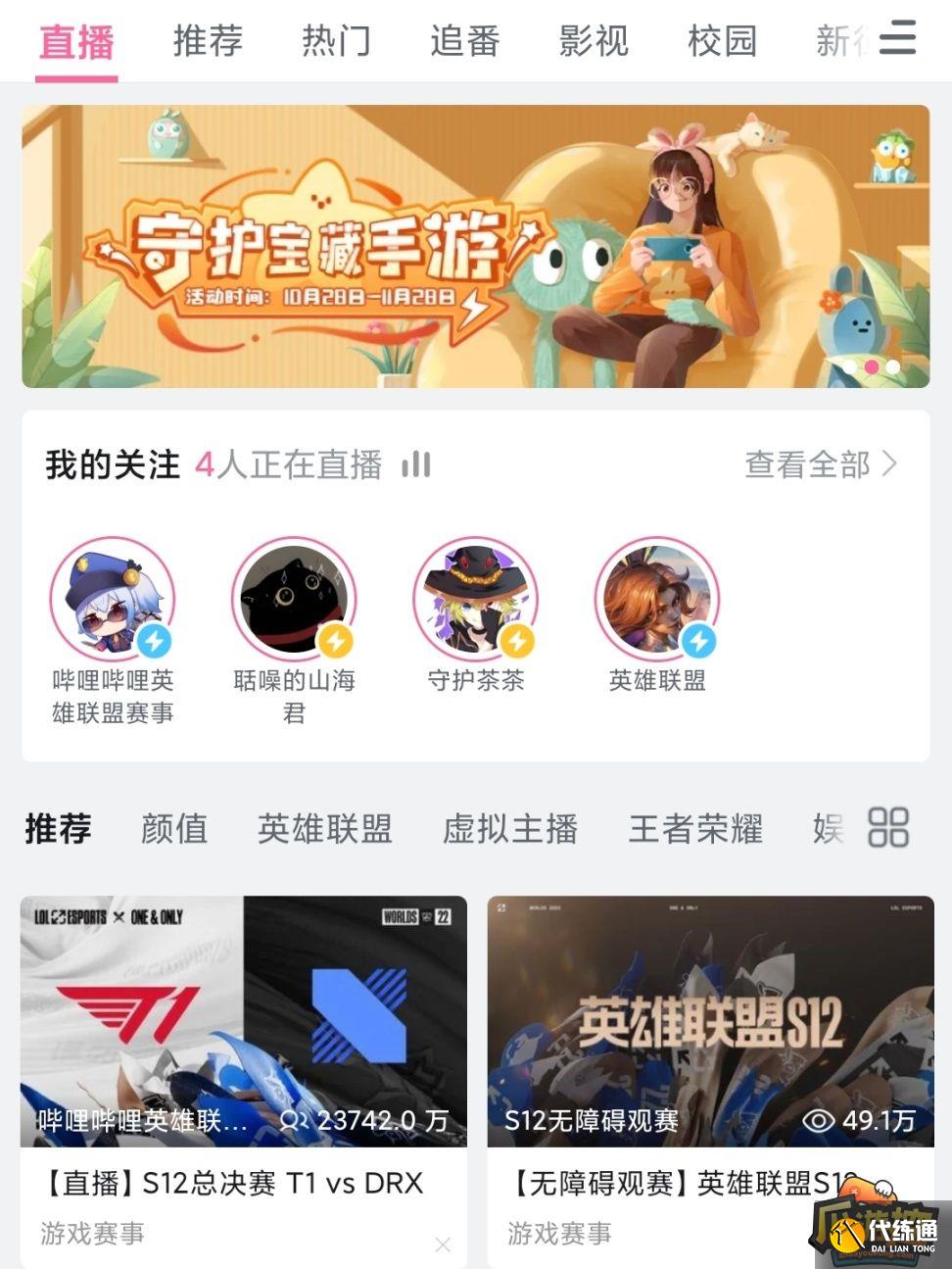Open the 守护宝藏手游 event banner
952x1269 pixels.
[475, 246]
